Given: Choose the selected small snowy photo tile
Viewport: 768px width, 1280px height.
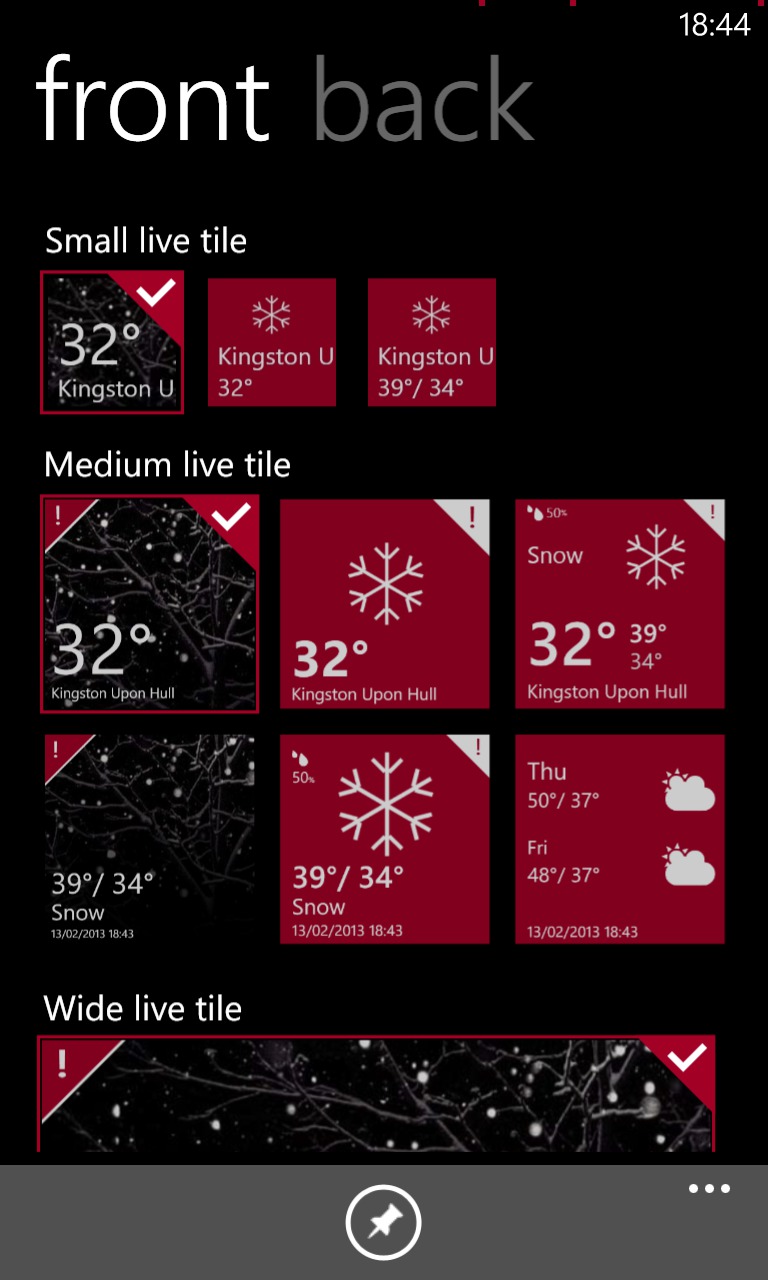Looking at the screenshot, I should (x=112, y=342).
